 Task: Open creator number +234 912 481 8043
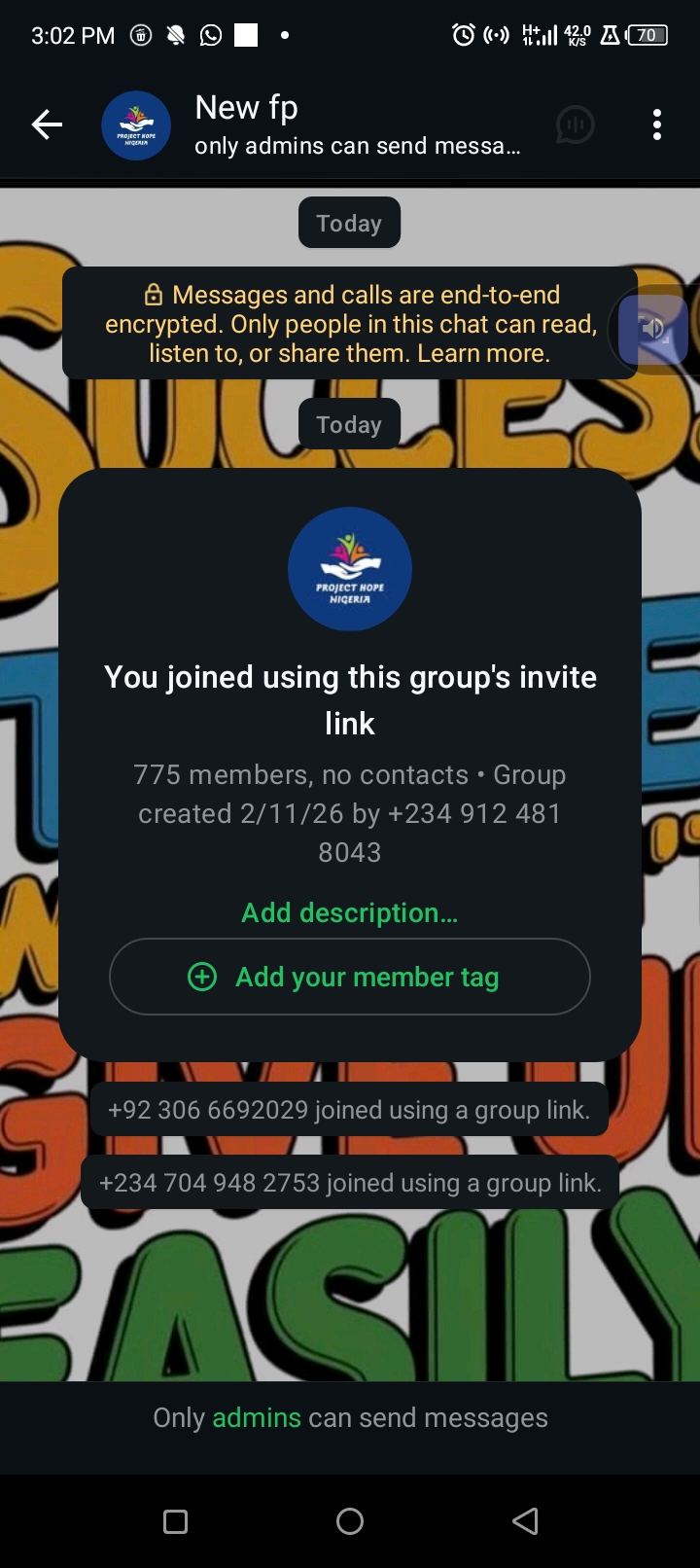[473, 814]
